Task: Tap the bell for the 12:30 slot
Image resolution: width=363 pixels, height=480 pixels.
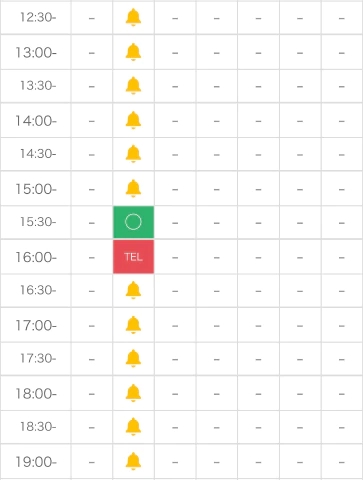Action: [133, 17]
